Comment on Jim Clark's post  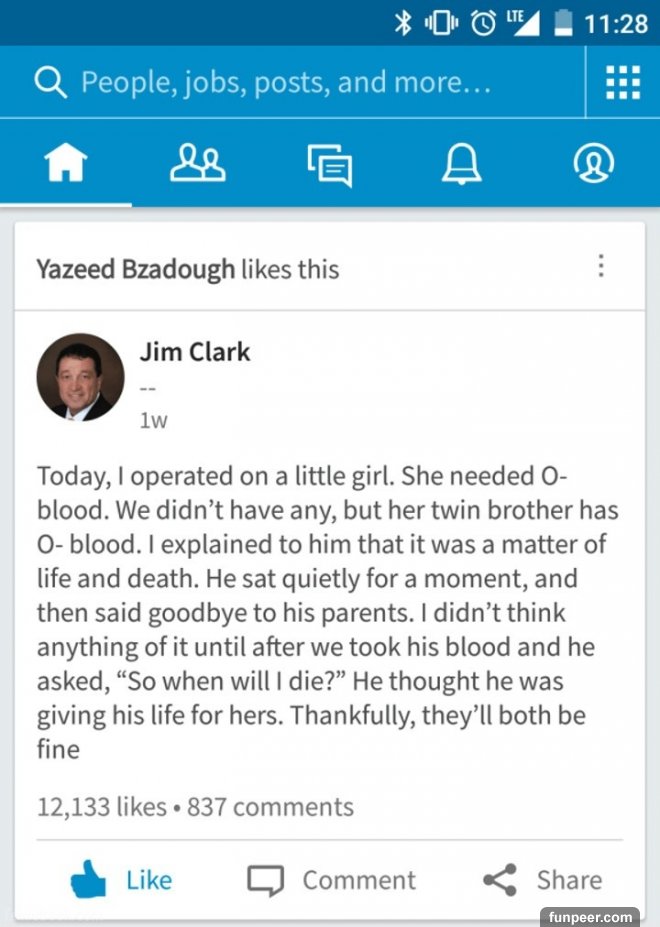331,880
